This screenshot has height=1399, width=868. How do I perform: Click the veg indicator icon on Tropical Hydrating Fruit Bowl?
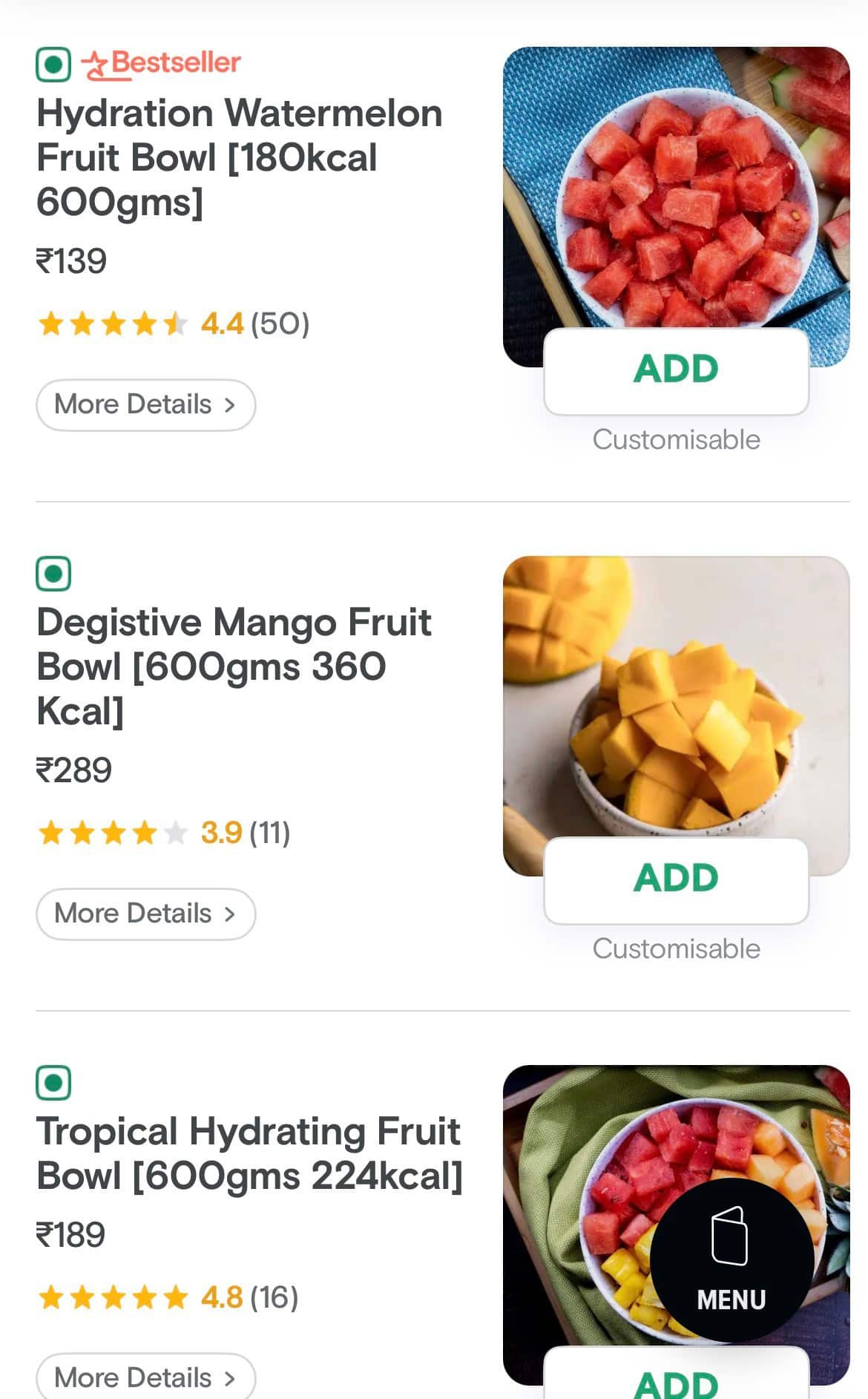click(x=52, y=1083)
